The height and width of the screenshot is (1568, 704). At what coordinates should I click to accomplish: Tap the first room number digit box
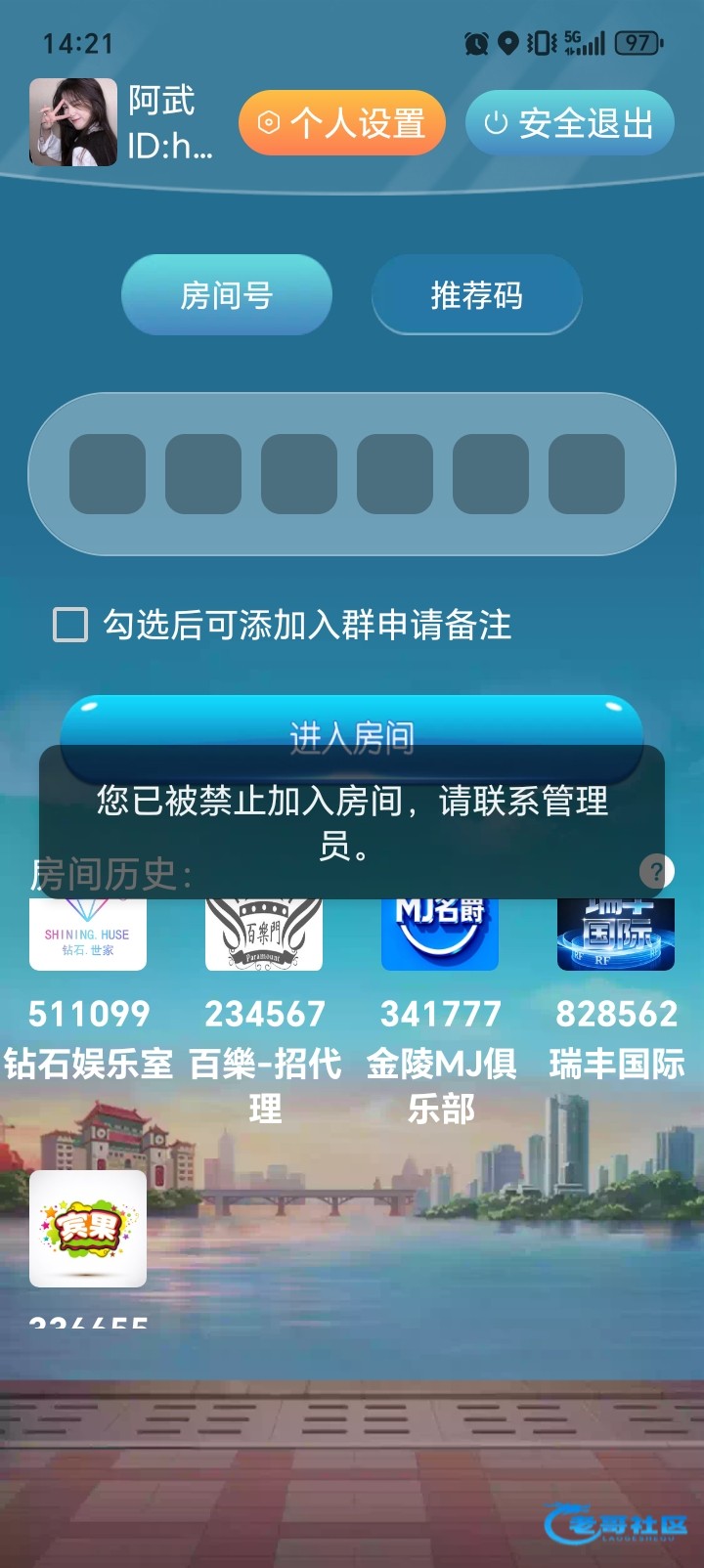108,475
